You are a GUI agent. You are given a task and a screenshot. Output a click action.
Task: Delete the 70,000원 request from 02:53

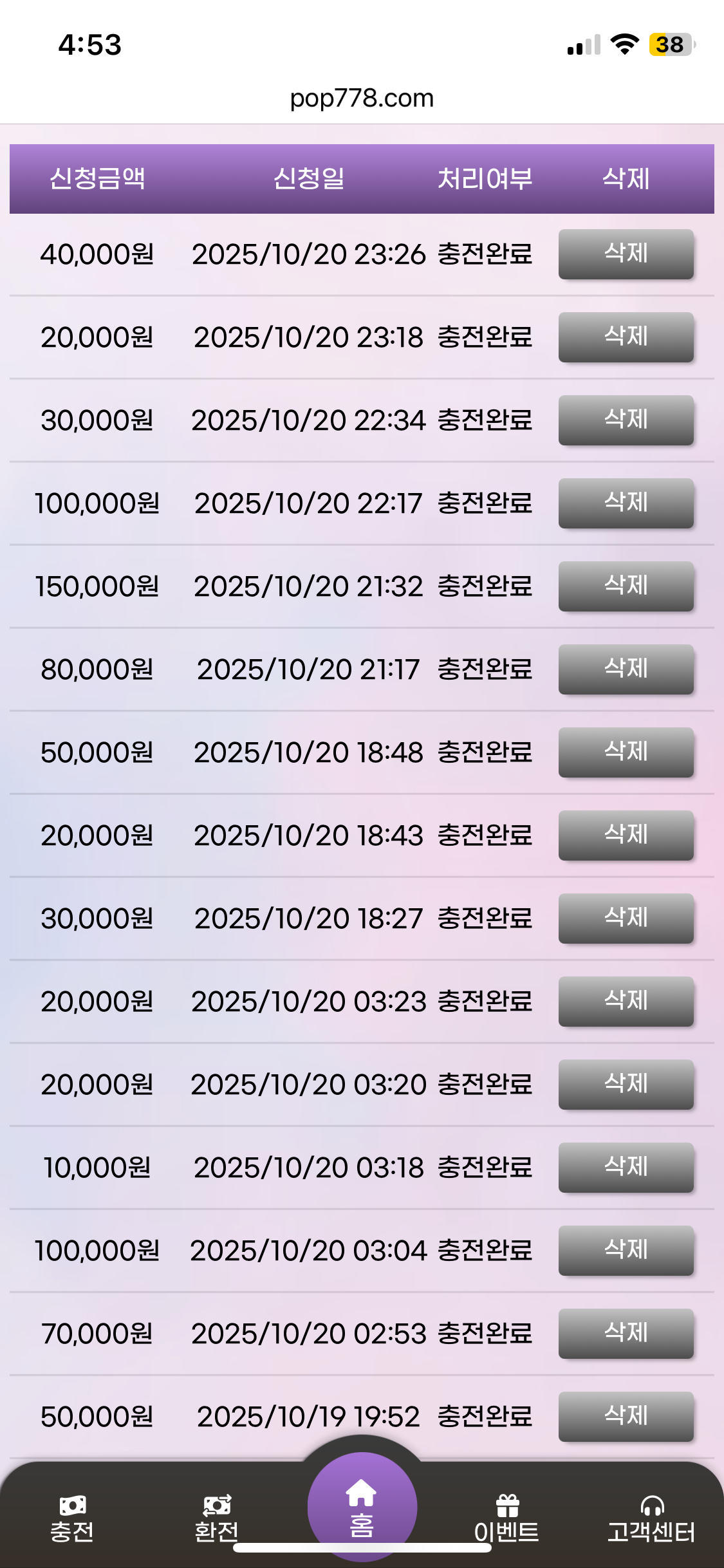pos(626,1334)
